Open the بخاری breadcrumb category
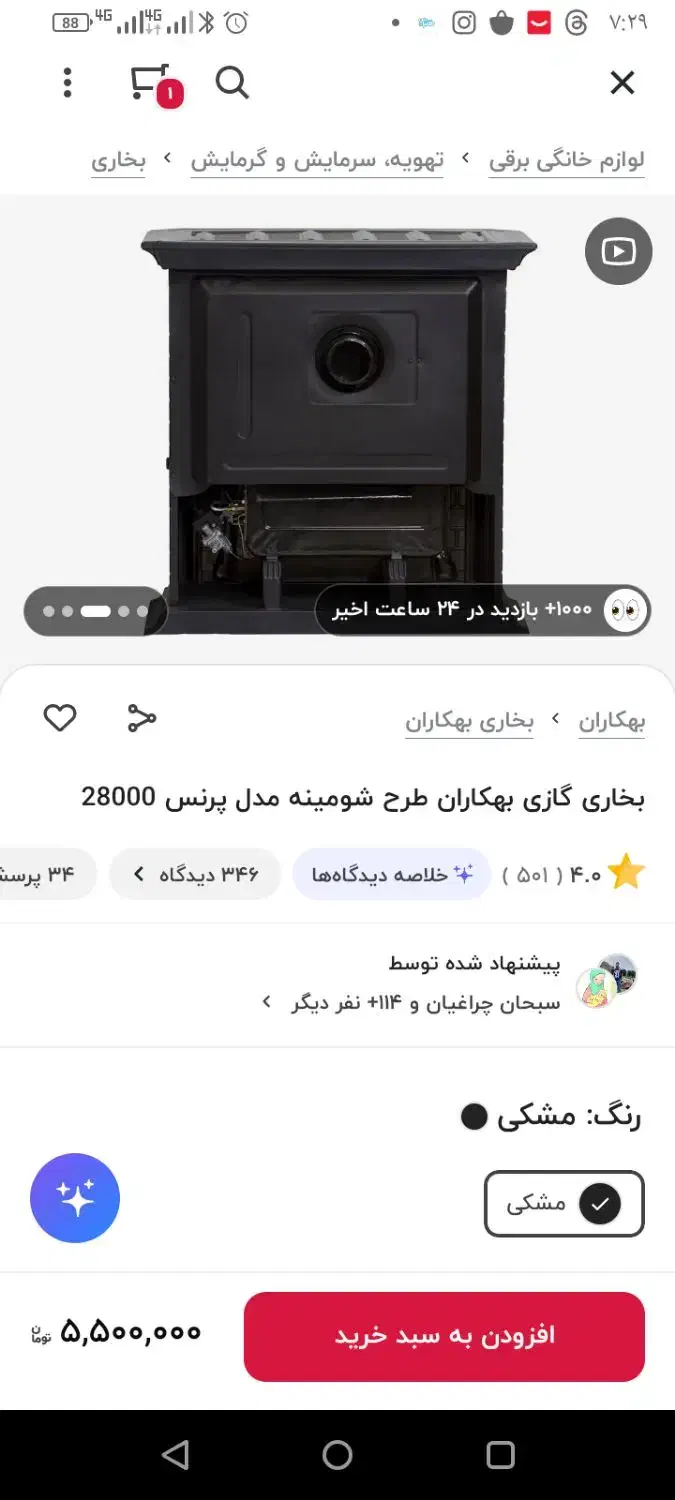Image resolution: width=675 pixels, height=1500 pixels. point(119,160)
